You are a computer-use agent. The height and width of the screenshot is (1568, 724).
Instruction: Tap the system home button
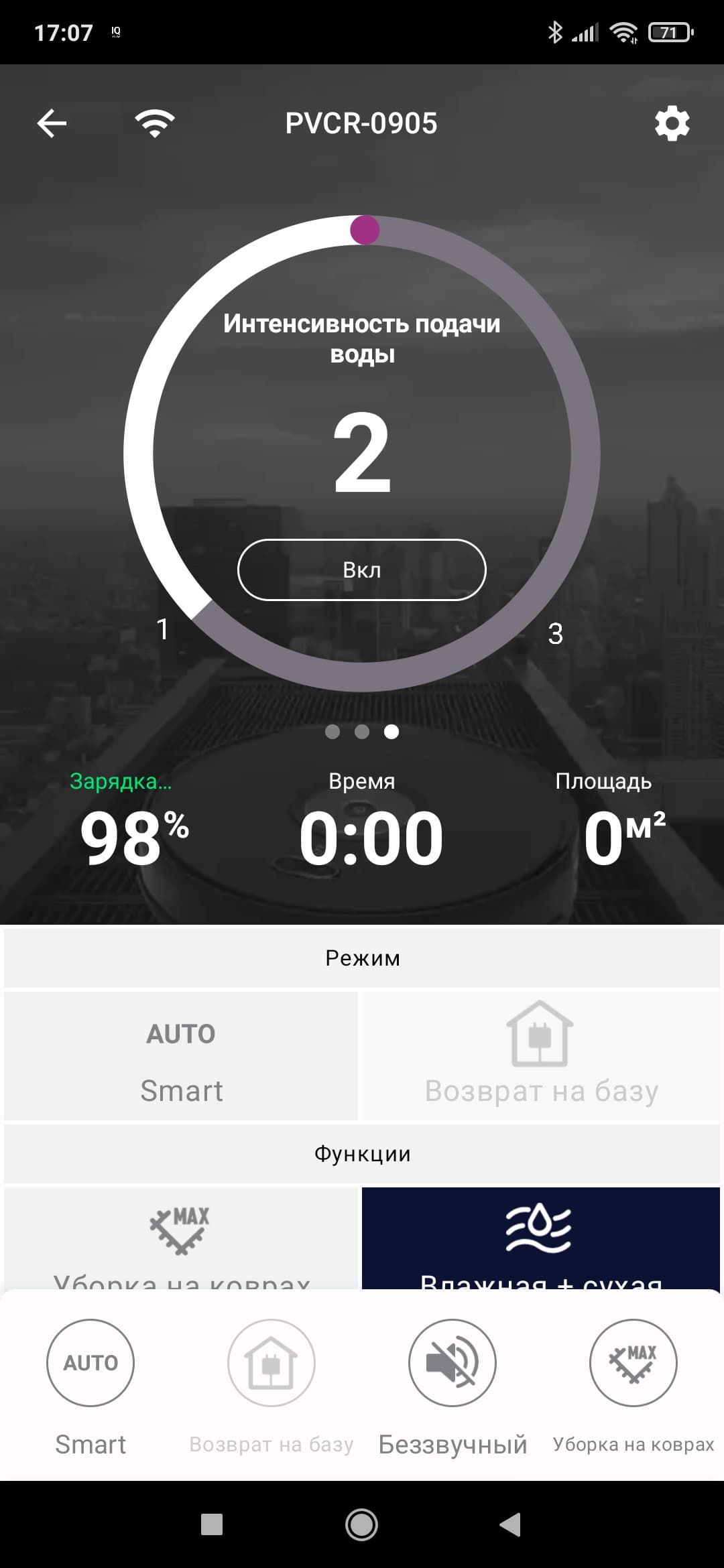click(x=362, y=1525)
